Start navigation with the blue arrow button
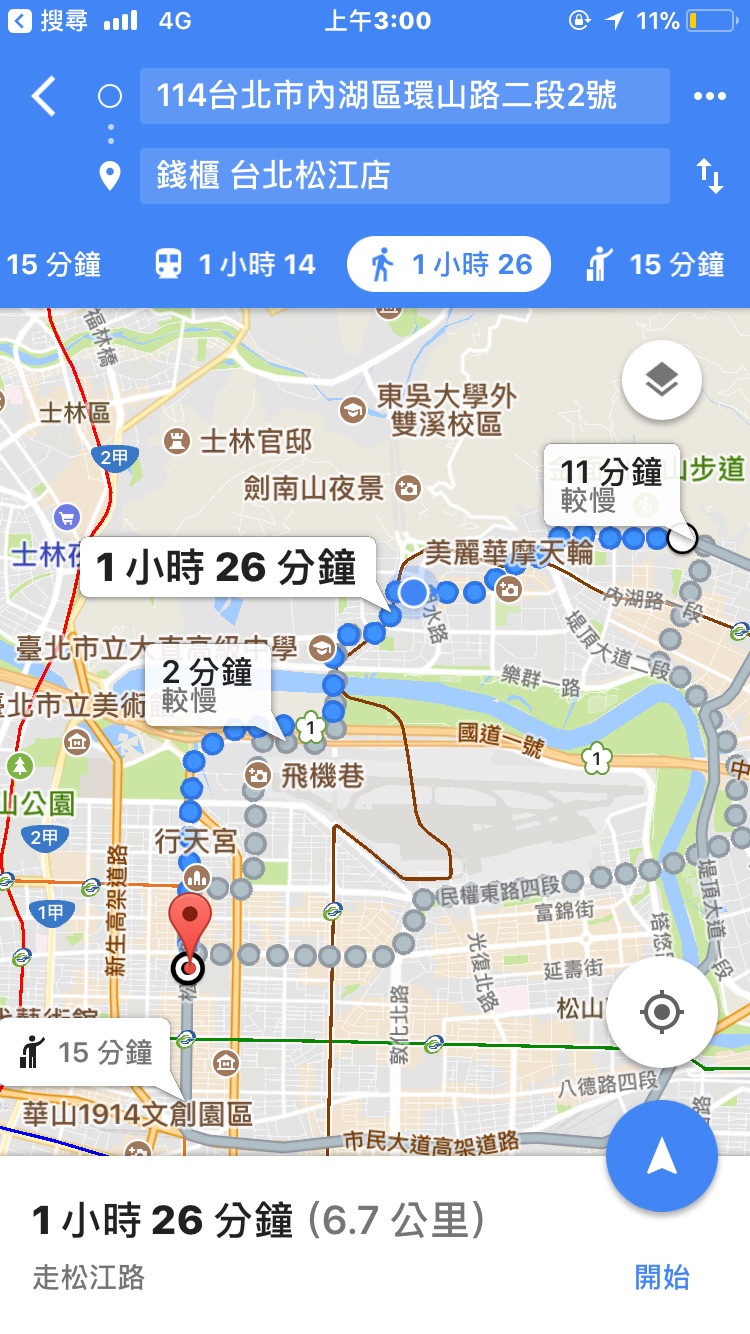This screenshot has width=750, height=1334. (661, 1157)
